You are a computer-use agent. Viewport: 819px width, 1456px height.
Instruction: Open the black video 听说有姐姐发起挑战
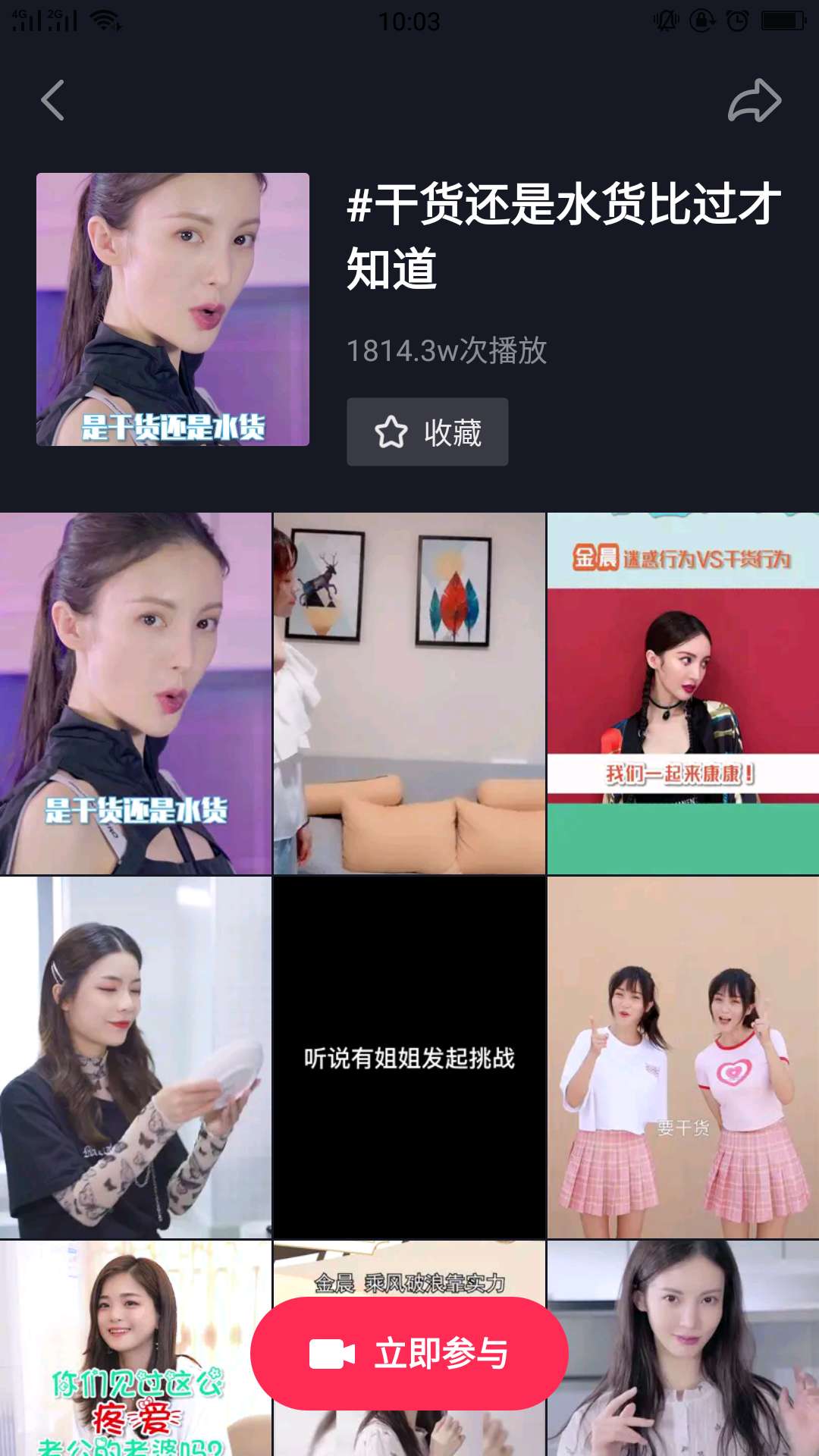(x=409, y=1057)
